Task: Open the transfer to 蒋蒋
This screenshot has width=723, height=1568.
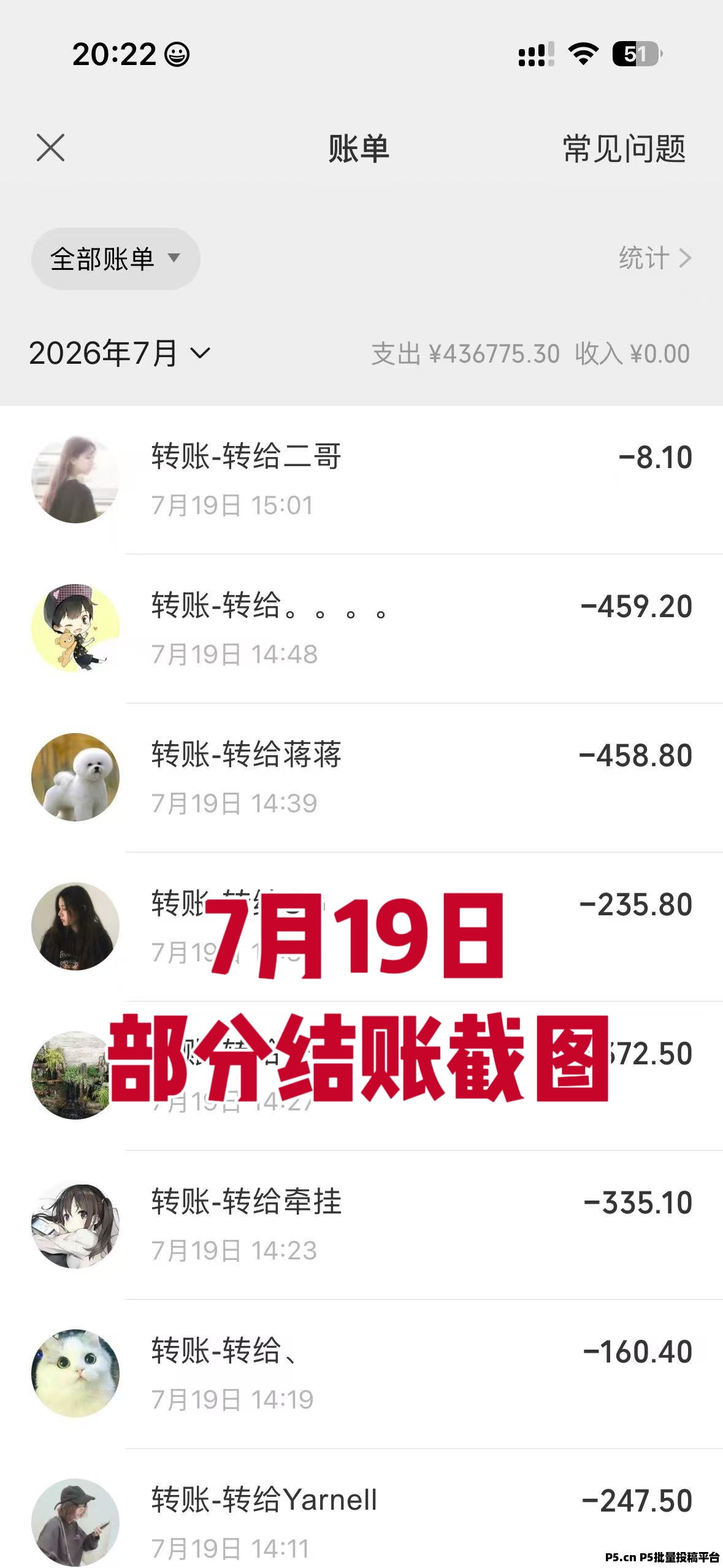Action: click(x=362, y=778)
